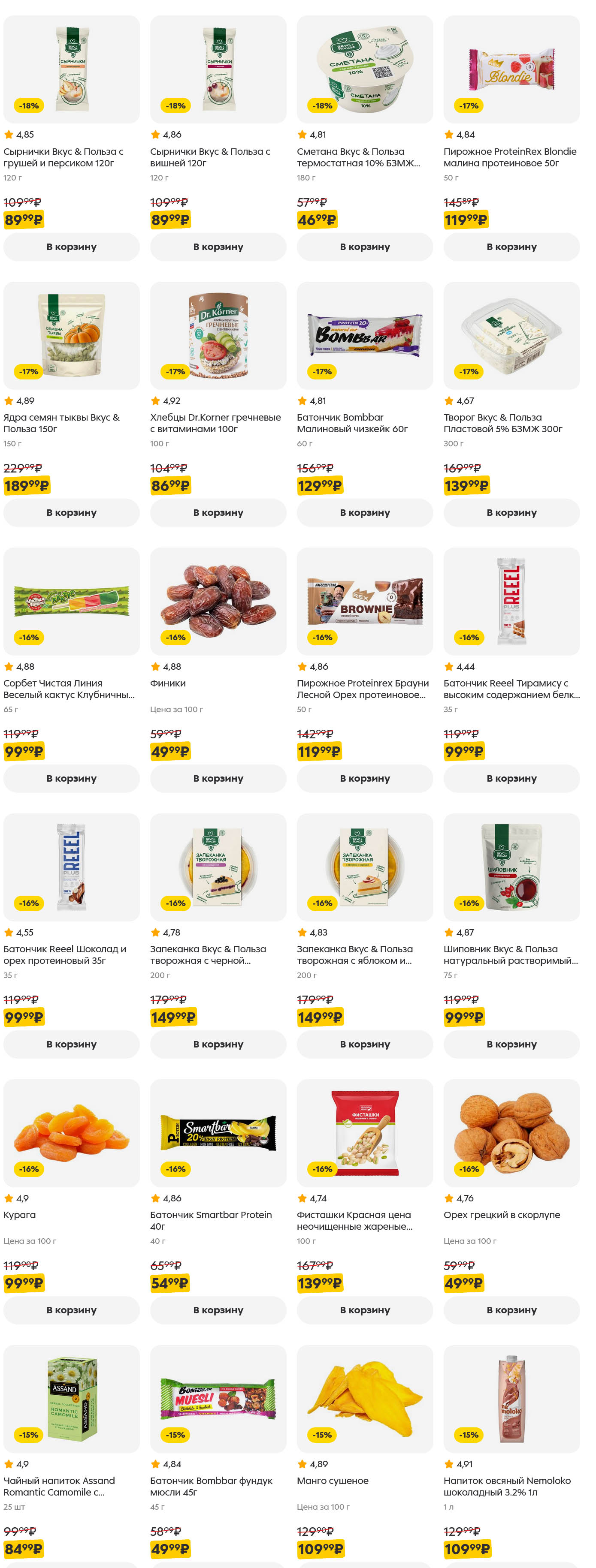This screenshot has width=596, height=1568.
Task: Add Финики to cart
Action: (218, 778)
